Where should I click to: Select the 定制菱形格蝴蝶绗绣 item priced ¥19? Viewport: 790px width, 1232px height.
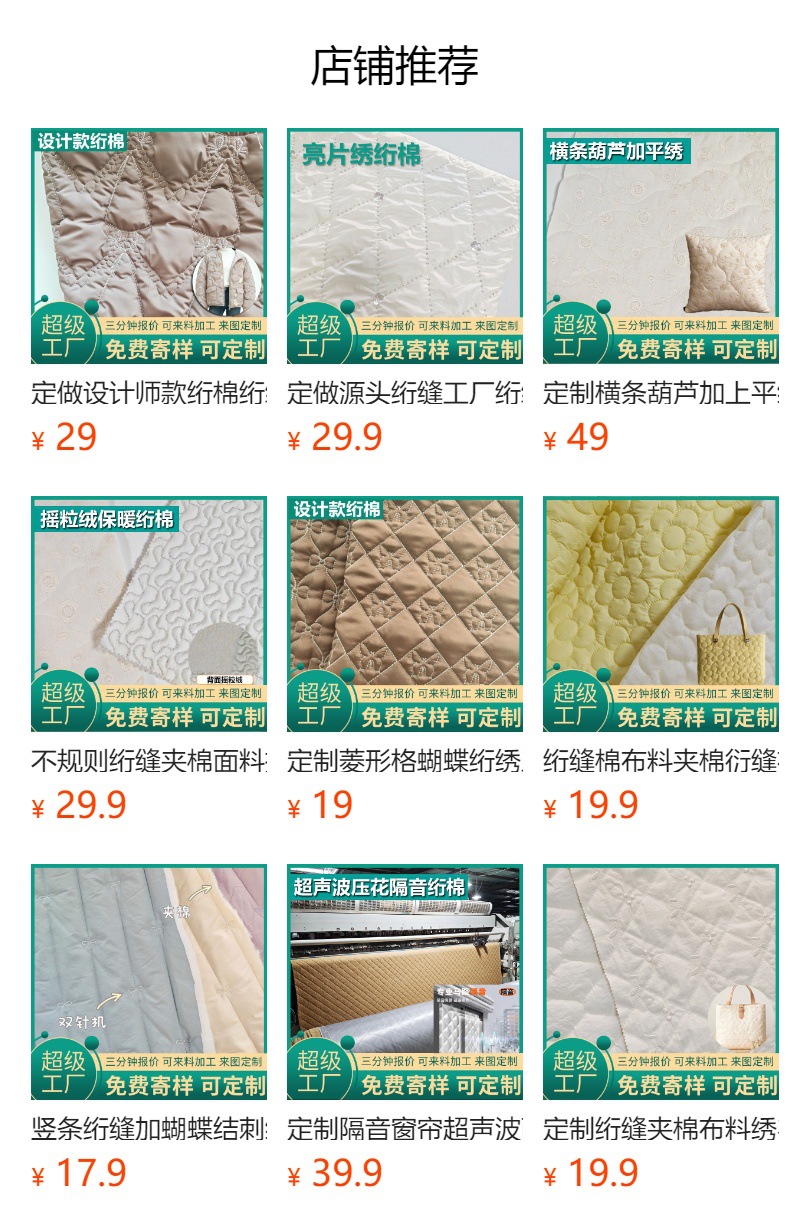click(404, 614)
